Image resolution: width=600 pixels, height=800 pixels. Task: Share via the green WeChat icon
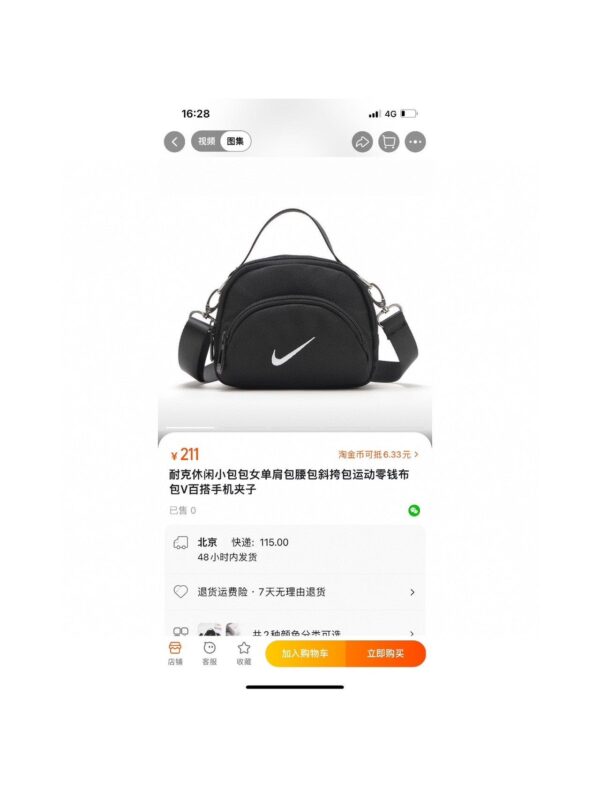413,510
